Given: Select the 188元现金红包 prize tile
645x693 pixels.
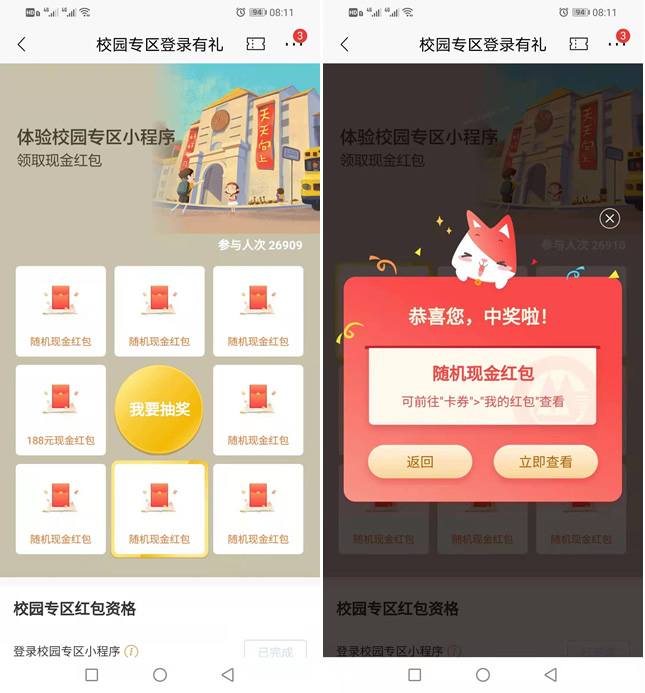Looking at the screenshot, I should tap(61, 409).
